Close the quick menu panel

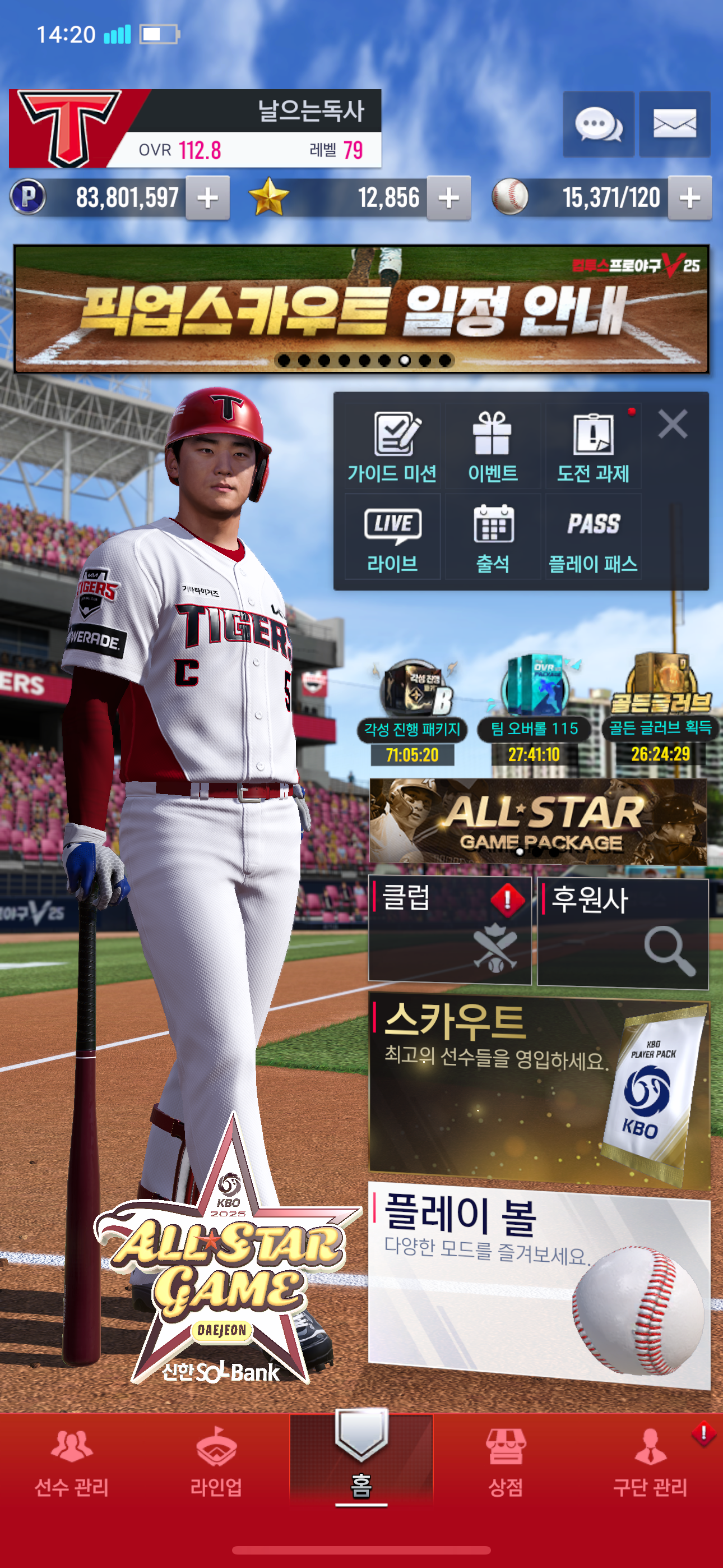tap(673, 423)
